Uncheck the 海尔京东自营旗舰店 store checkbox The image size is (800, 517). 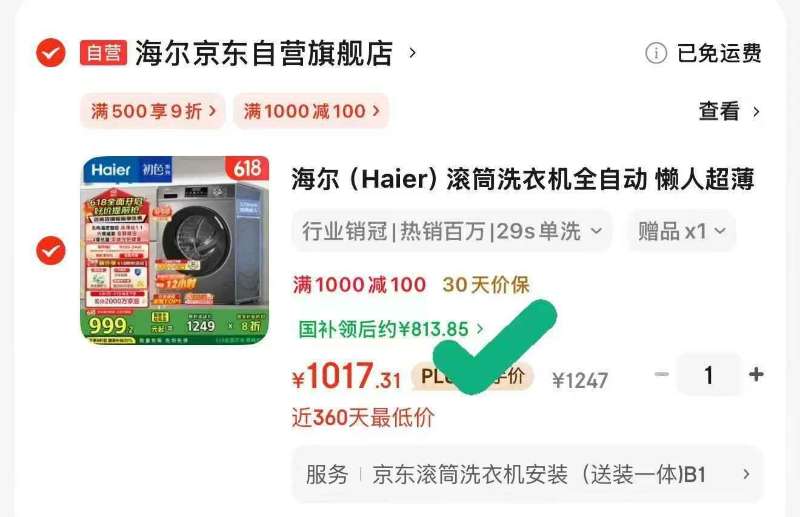50,52
